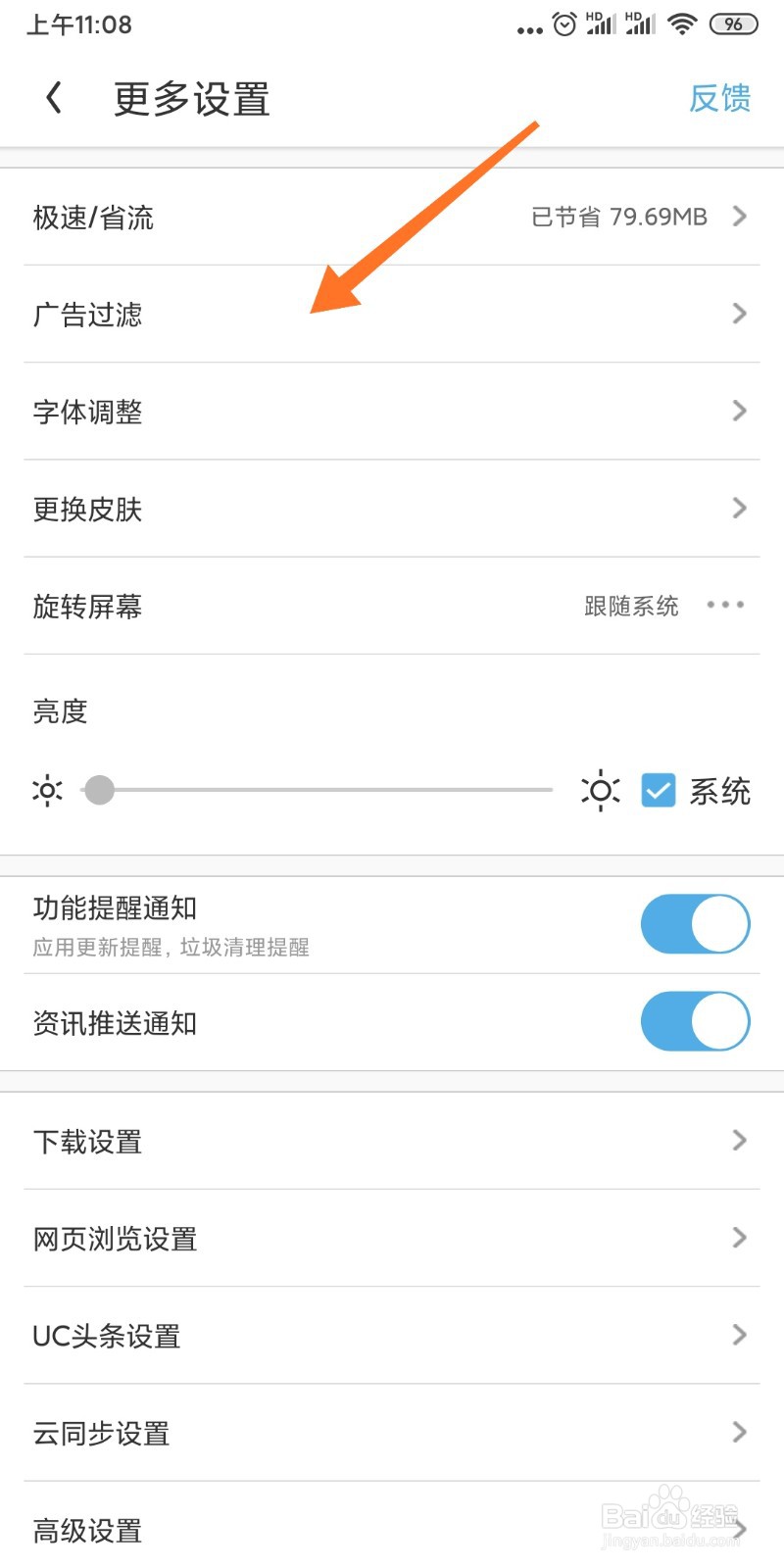Open 广告过滤 ad filtering settings

pos(392,314)
